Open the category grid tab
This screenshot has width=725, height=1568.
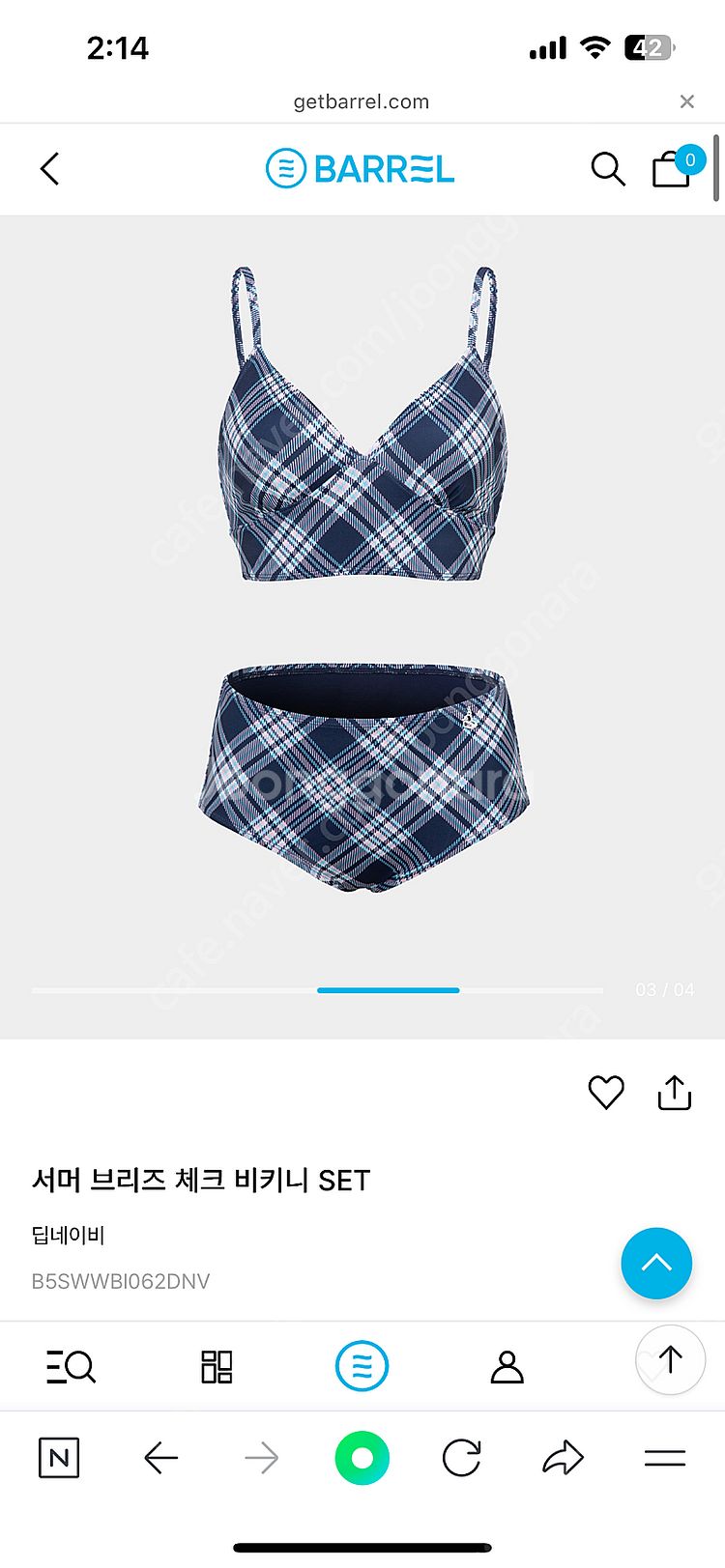click(x=217, y=1366)
